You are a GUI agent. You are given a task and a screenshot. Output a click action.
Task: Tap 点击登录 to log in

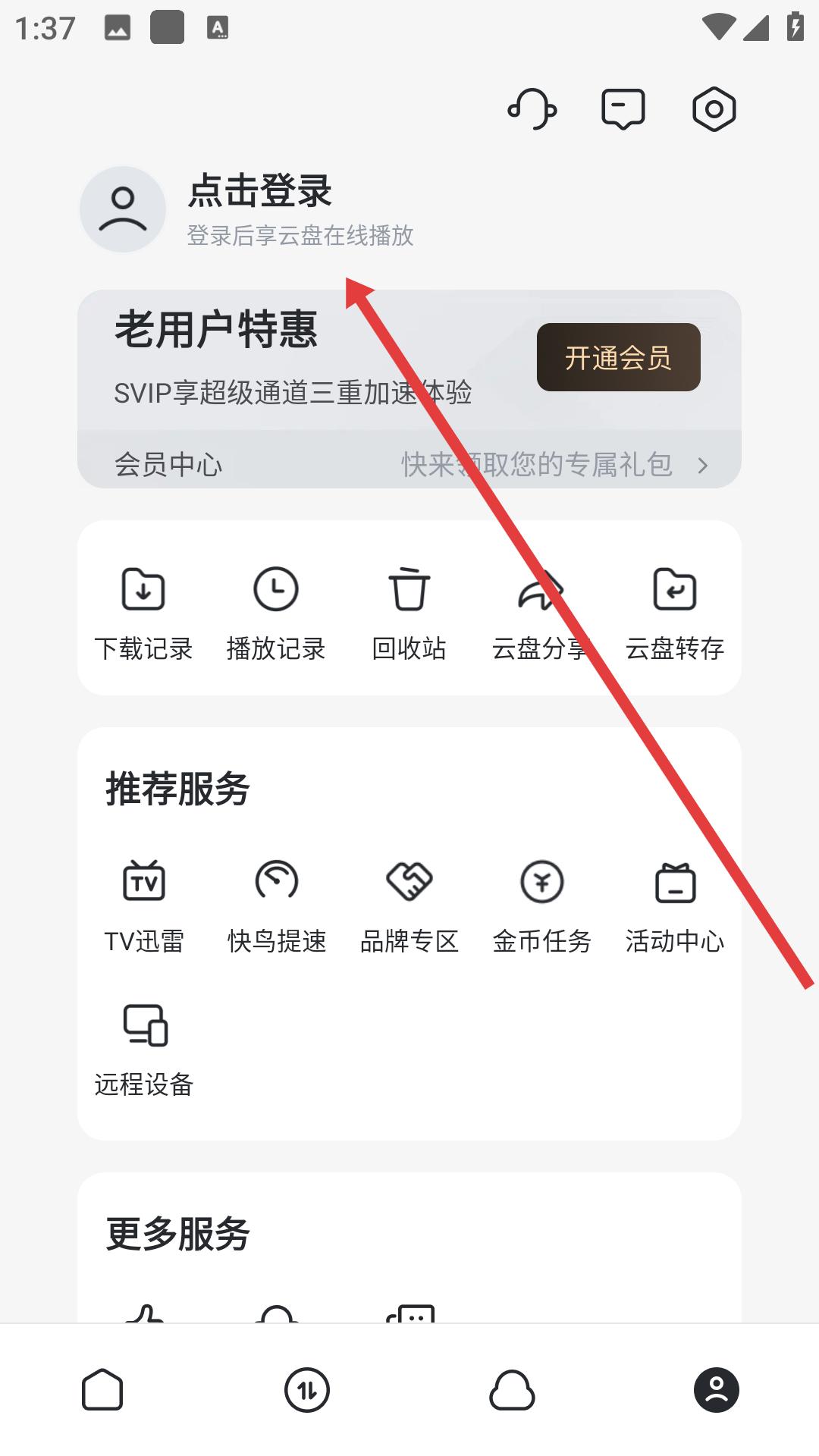tap(259, 191)
